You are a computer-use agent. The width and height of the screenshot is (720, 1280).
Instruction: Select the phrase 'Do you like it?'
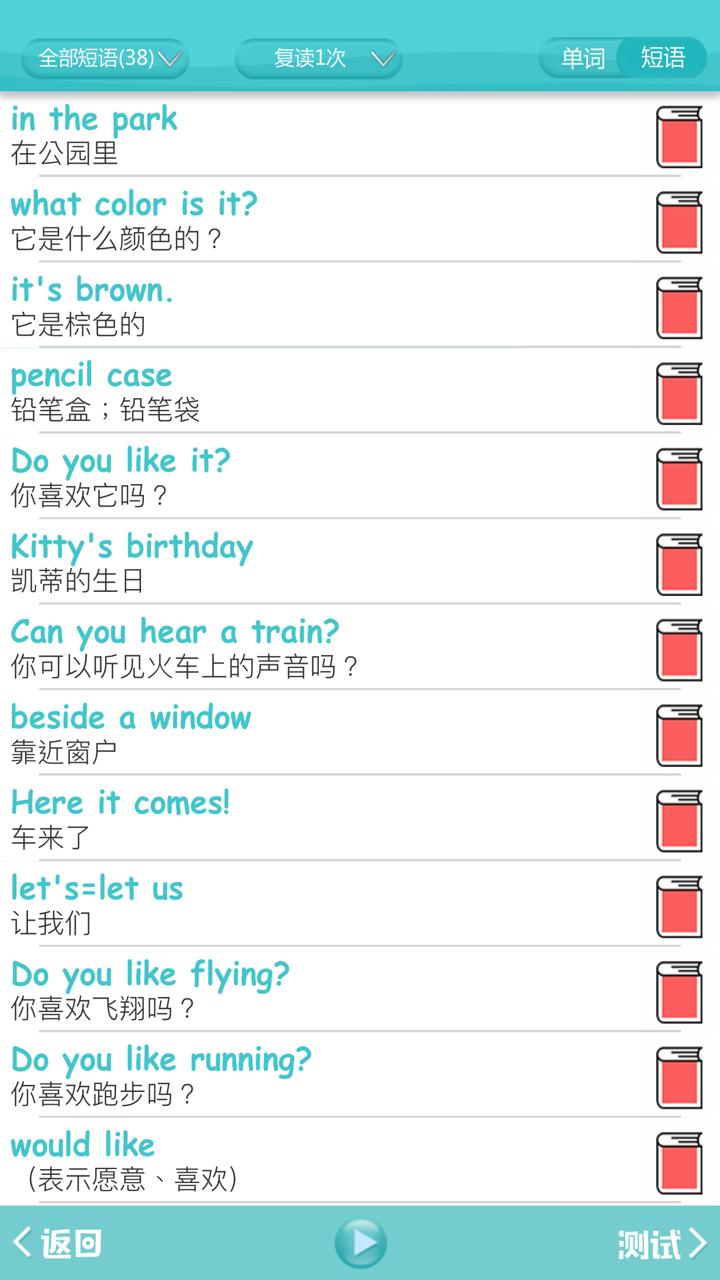[117, 461]
